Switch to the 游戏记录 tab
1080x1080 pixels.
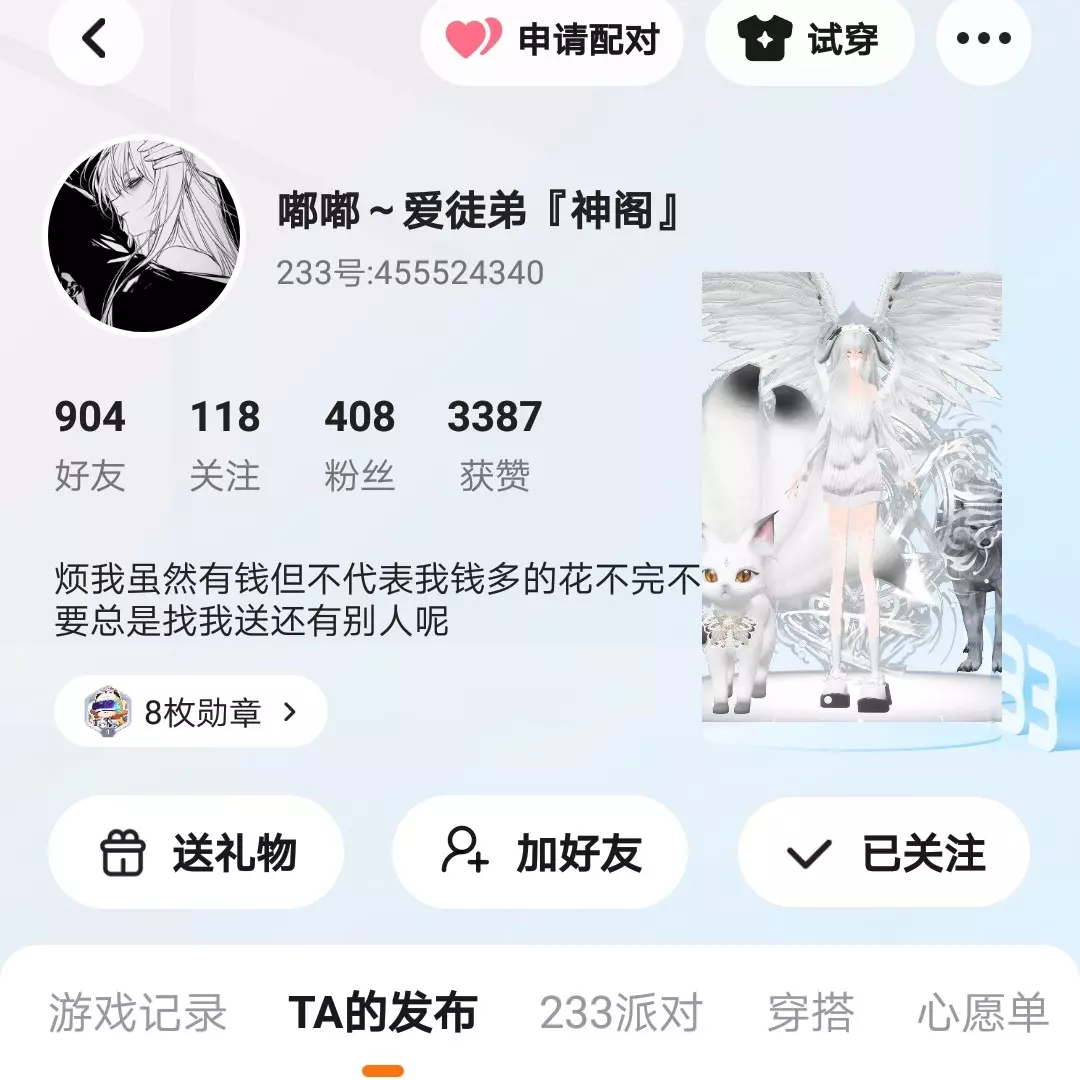(138, 1013)
